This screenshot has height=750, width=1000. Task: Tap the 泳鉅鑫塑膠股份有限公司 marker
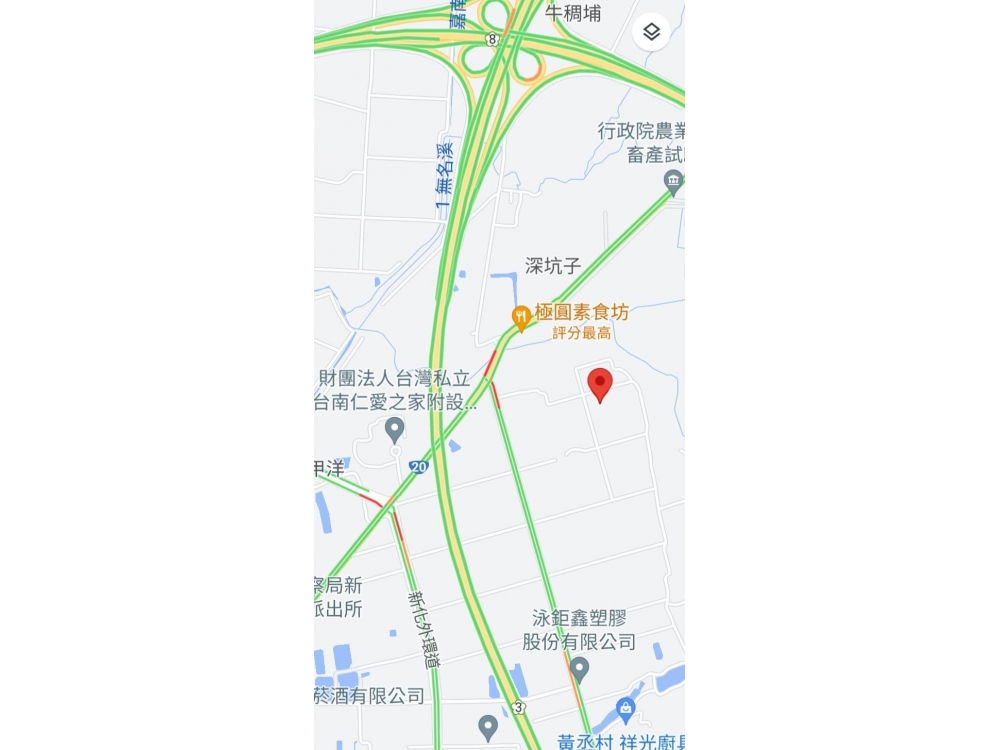click(579, 668)
